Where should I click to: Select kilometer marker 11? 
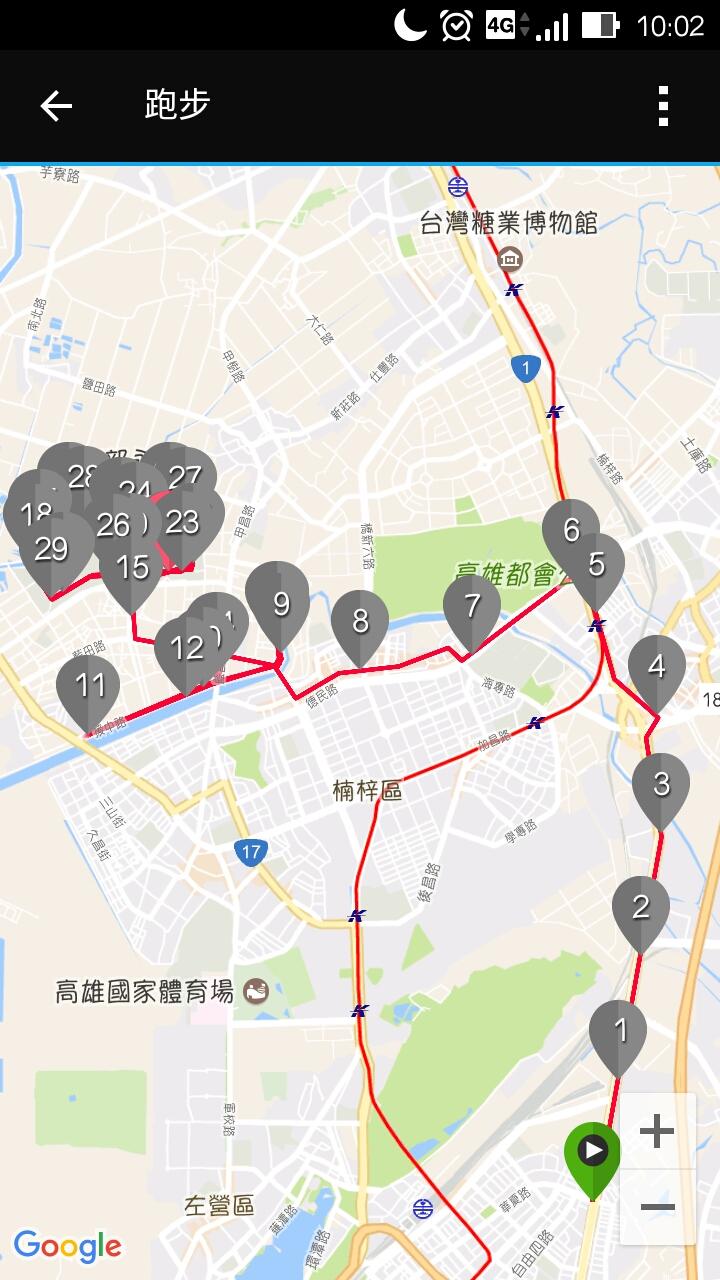click(x=88, y=686)
